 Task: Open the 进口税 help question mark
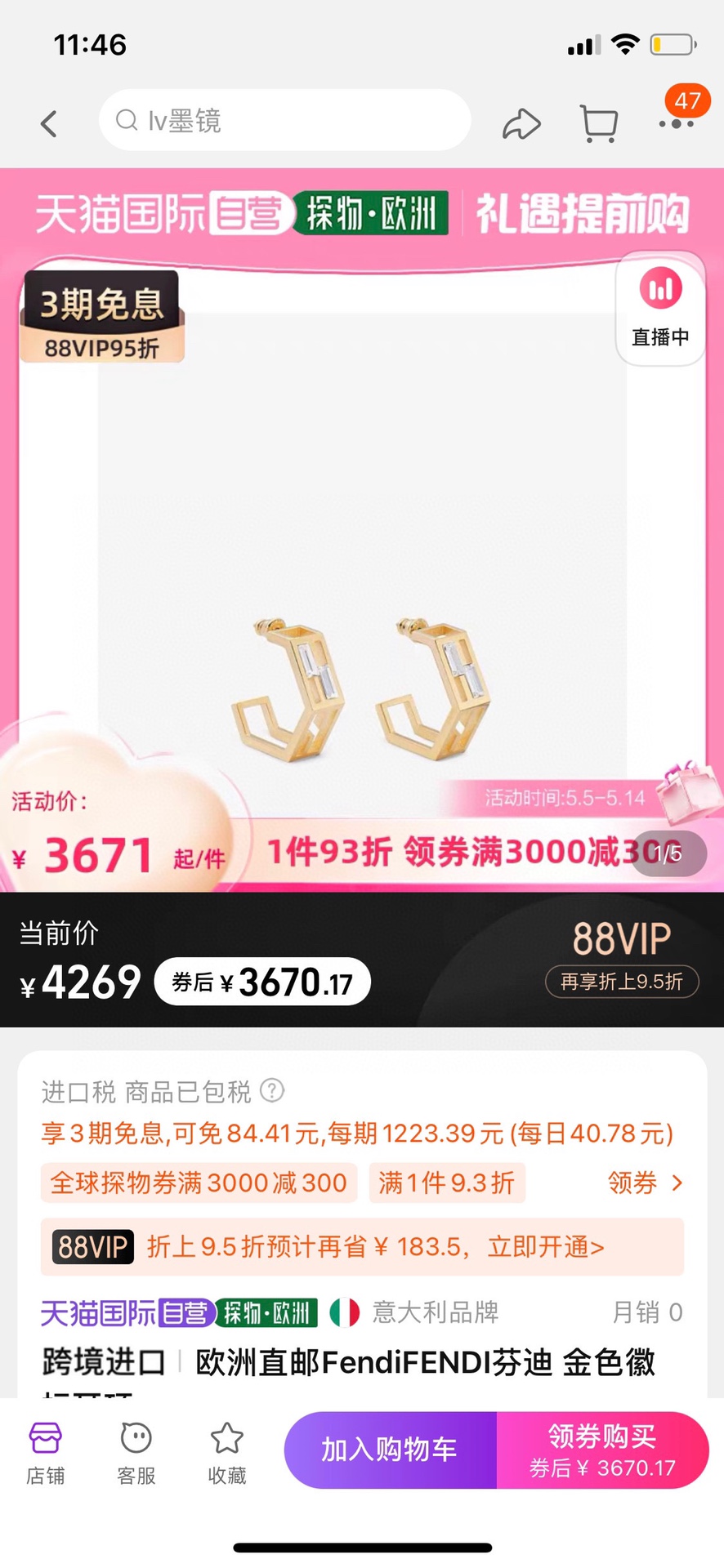point(272,1090)
